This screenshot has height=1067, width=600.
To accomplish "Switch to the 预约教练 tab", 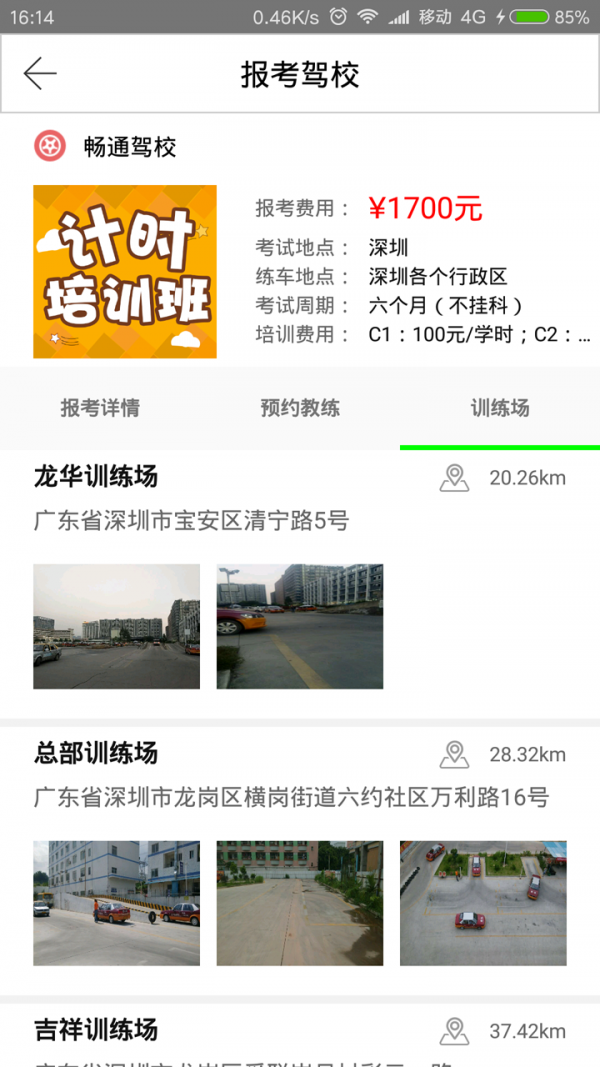I will coord(300,408).
